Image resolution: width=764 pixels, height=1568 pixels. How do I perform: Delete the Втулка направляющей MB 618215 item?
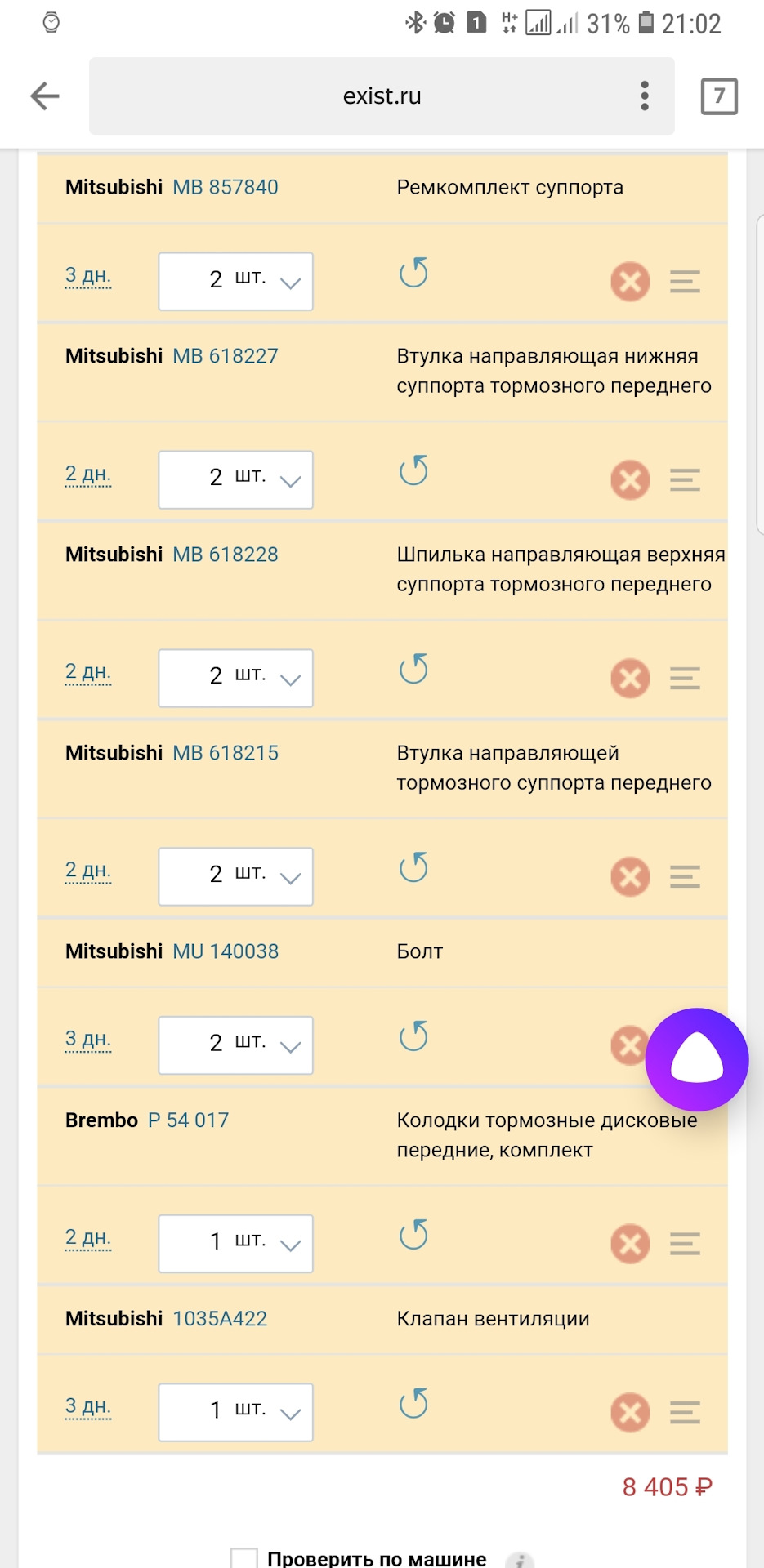coord(629,875)
